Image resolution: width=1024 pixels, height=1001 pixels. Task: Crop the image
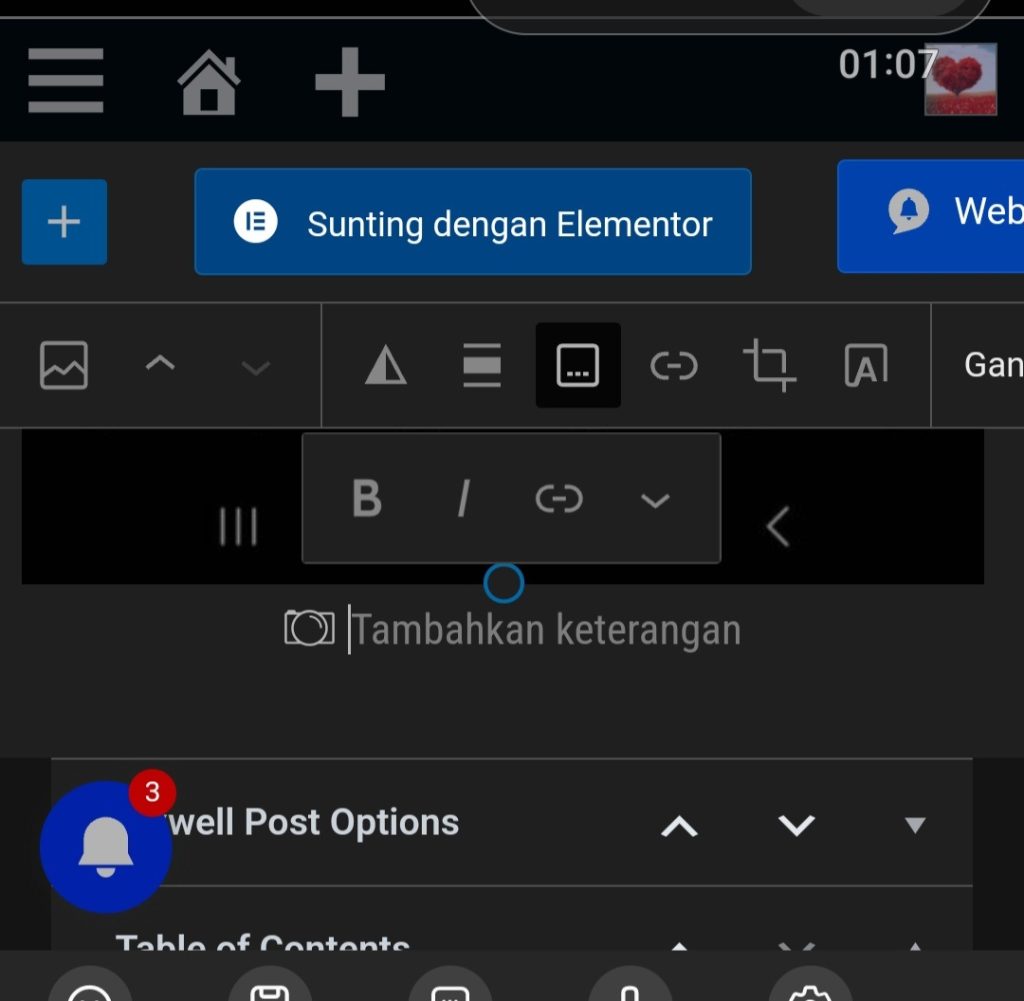(x=769, y=366)
